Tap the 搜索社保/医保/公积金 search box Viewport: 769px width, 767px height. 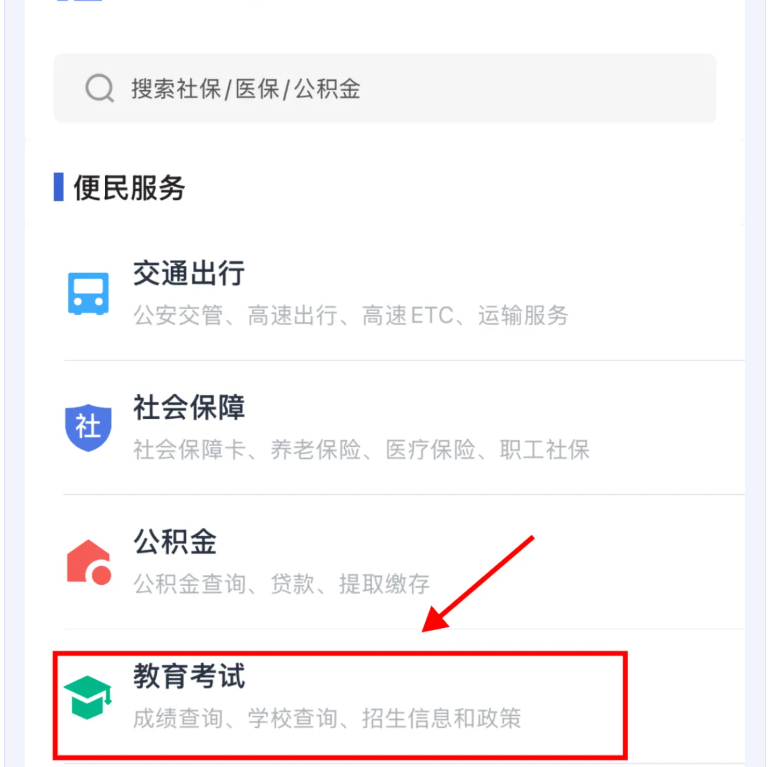[x=385, y=89]
